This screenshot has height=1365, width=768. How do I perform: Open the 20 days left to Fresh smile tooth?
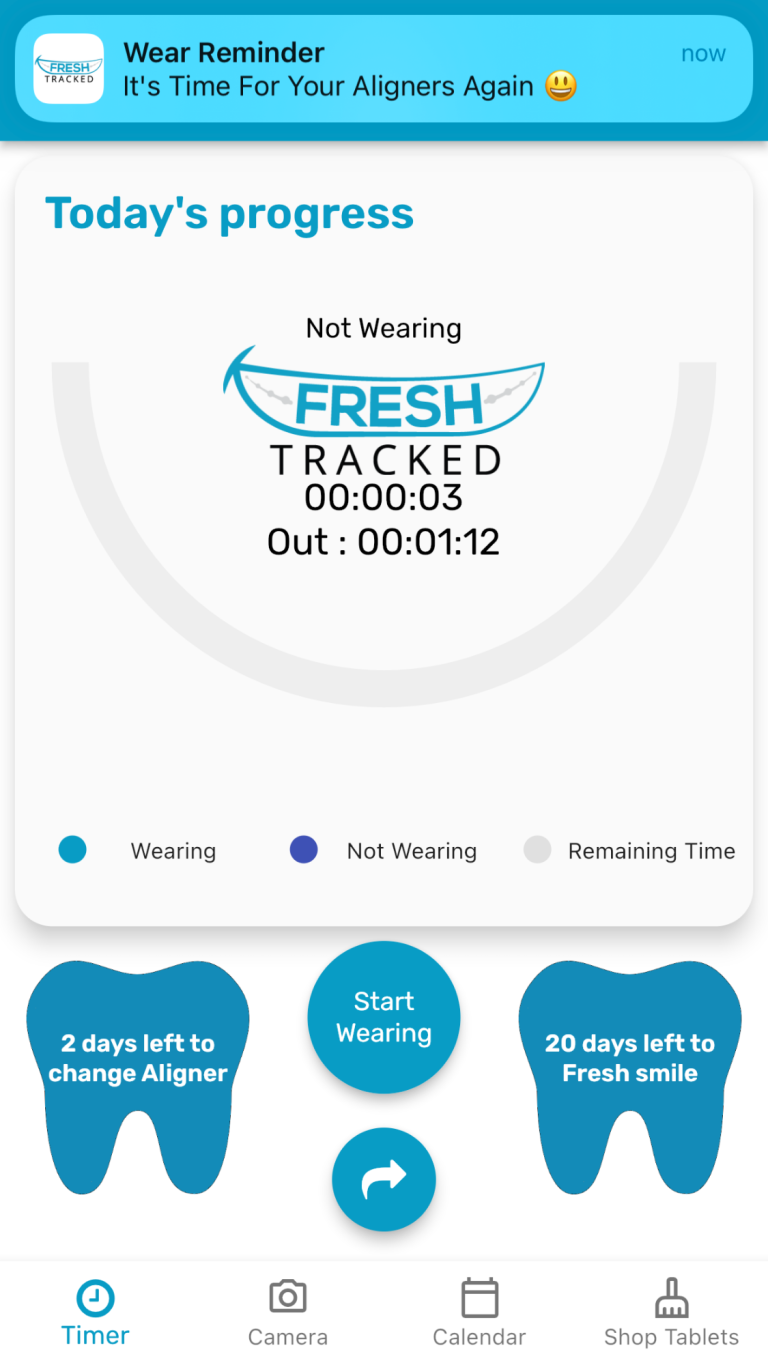pos(630,1058)
